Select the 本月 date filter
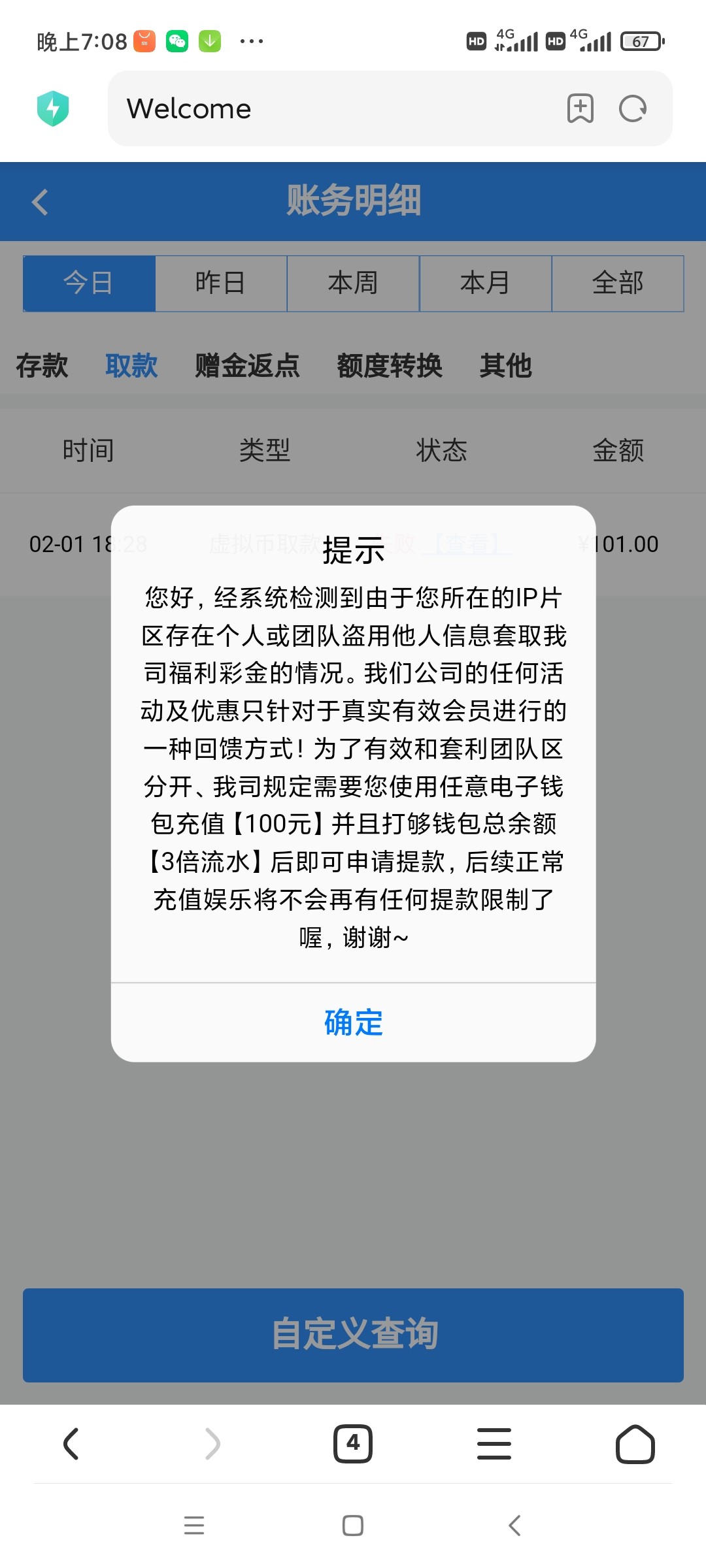 click(486, 283)
